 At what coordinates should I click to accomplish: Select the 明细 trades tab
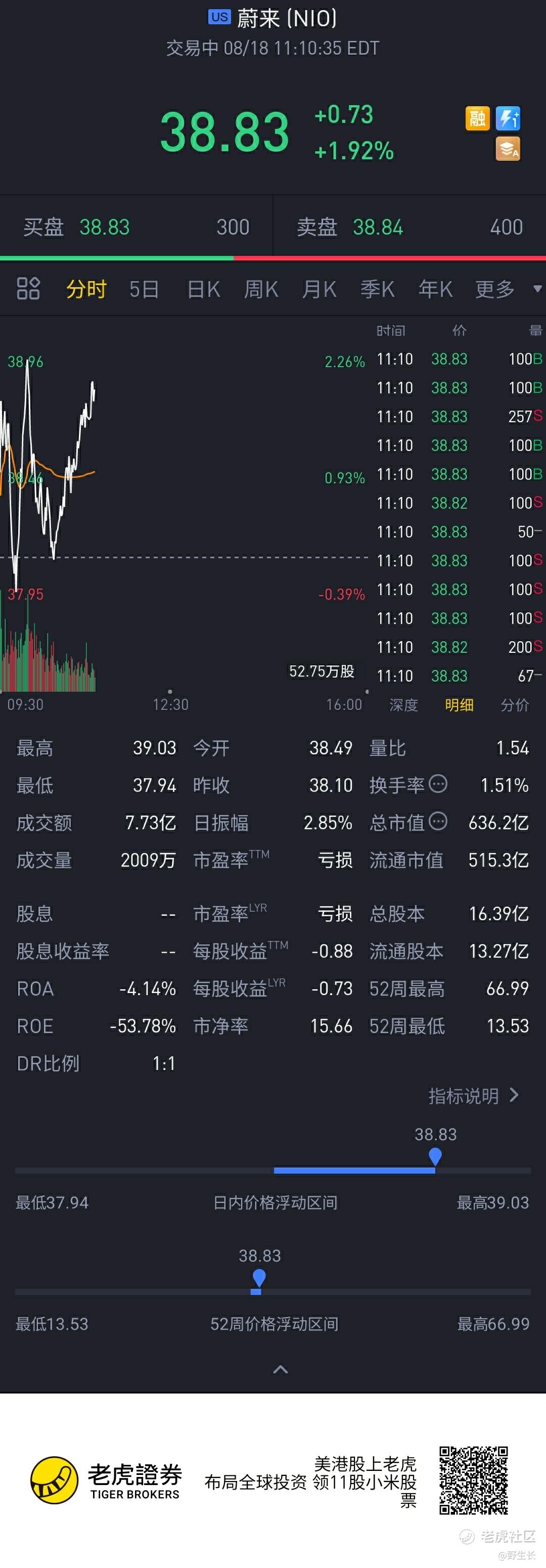coord(459,705)
